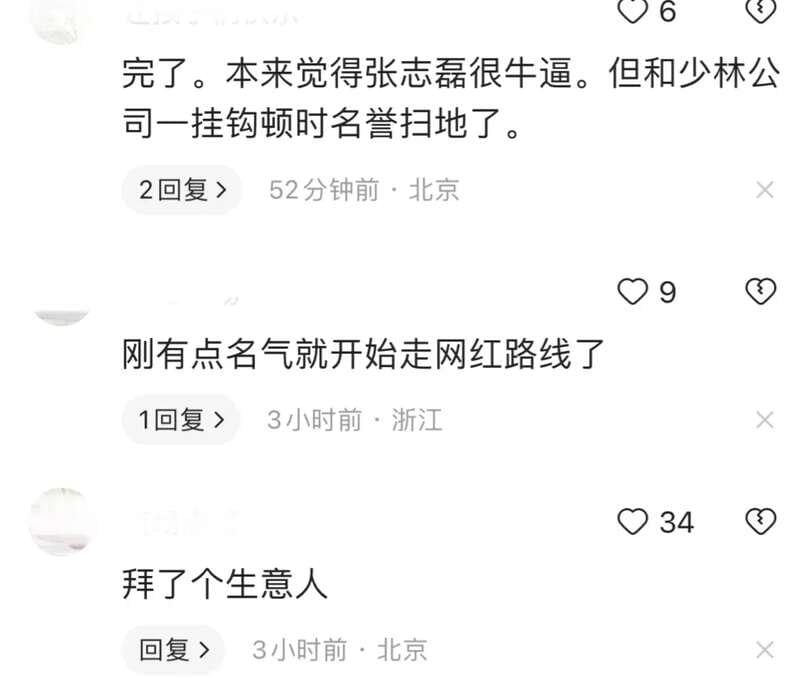Like the 拜了个生意人 comment
The height and width of the screenshot is (680, 800).
[x=632, y=522]
